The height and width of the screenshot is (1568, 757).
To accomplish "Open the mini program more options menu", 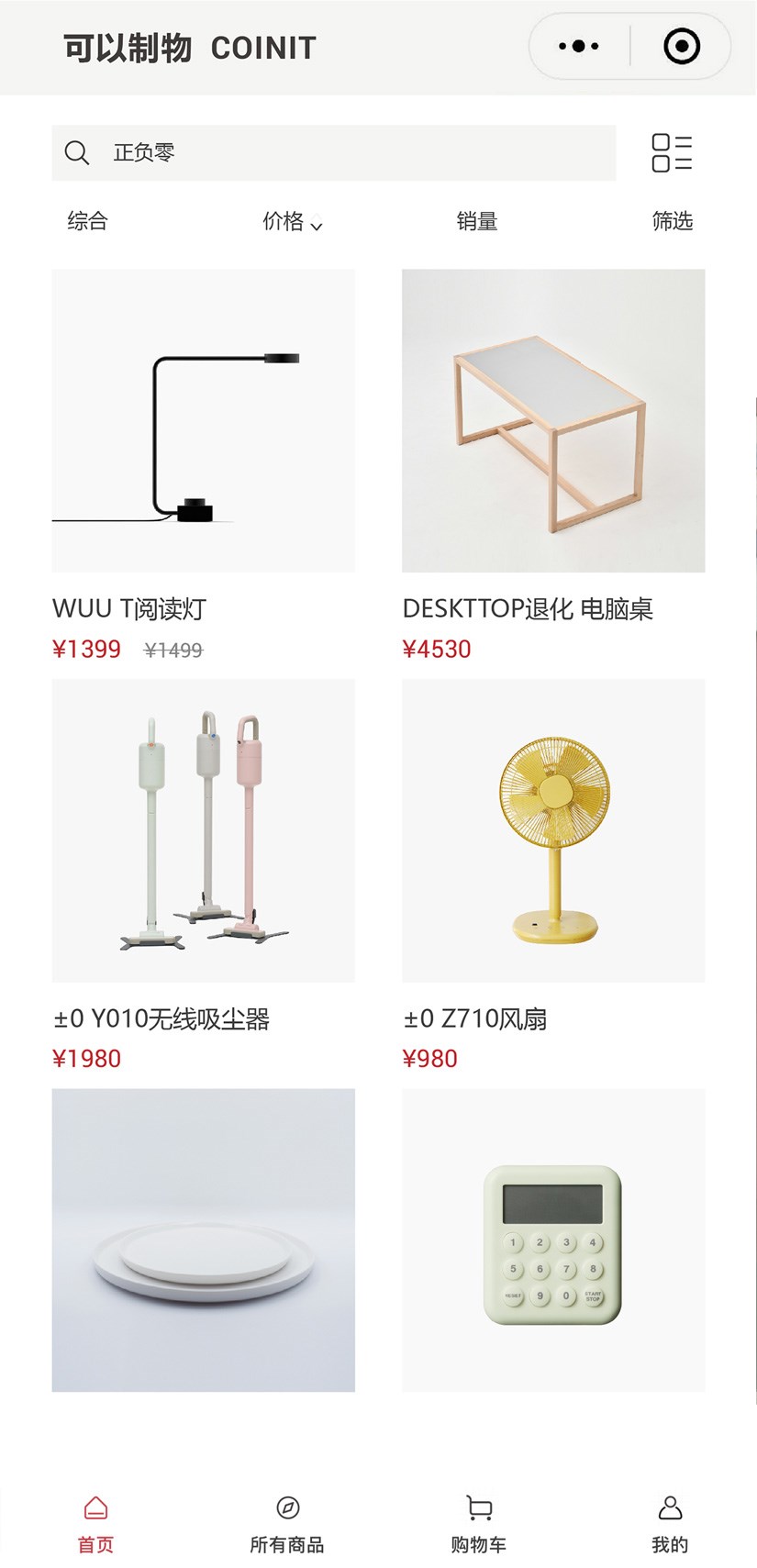I will click(579, 46).
